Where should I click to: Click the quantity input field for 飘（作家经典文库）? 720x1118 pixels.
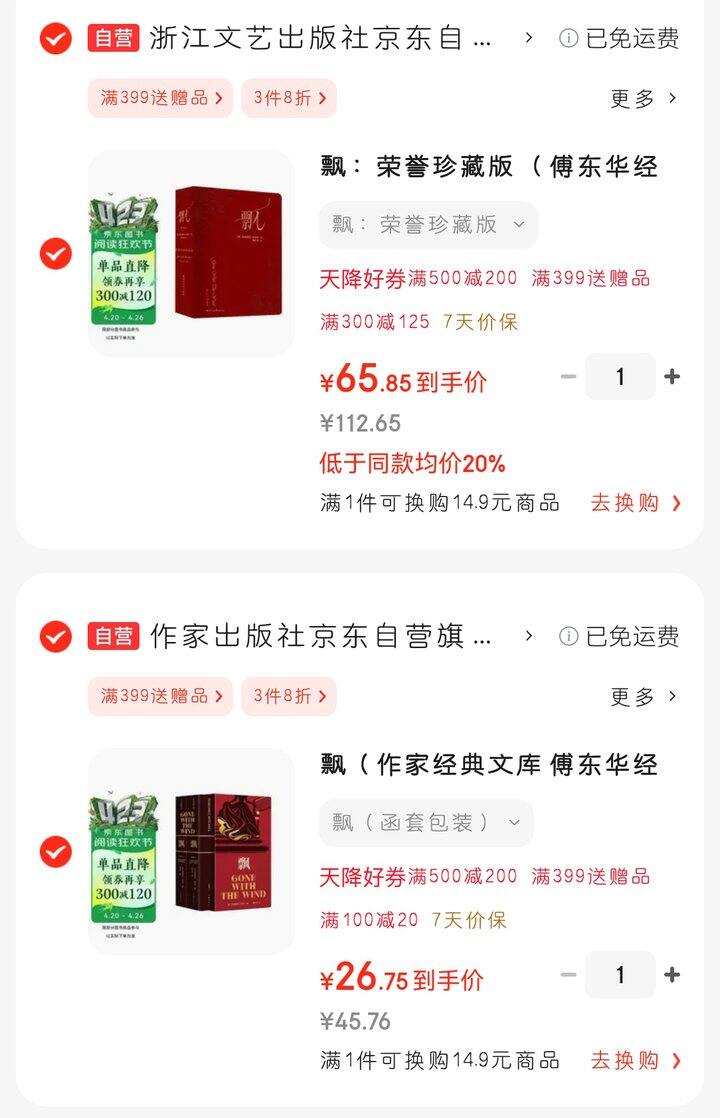coord(620,974)
